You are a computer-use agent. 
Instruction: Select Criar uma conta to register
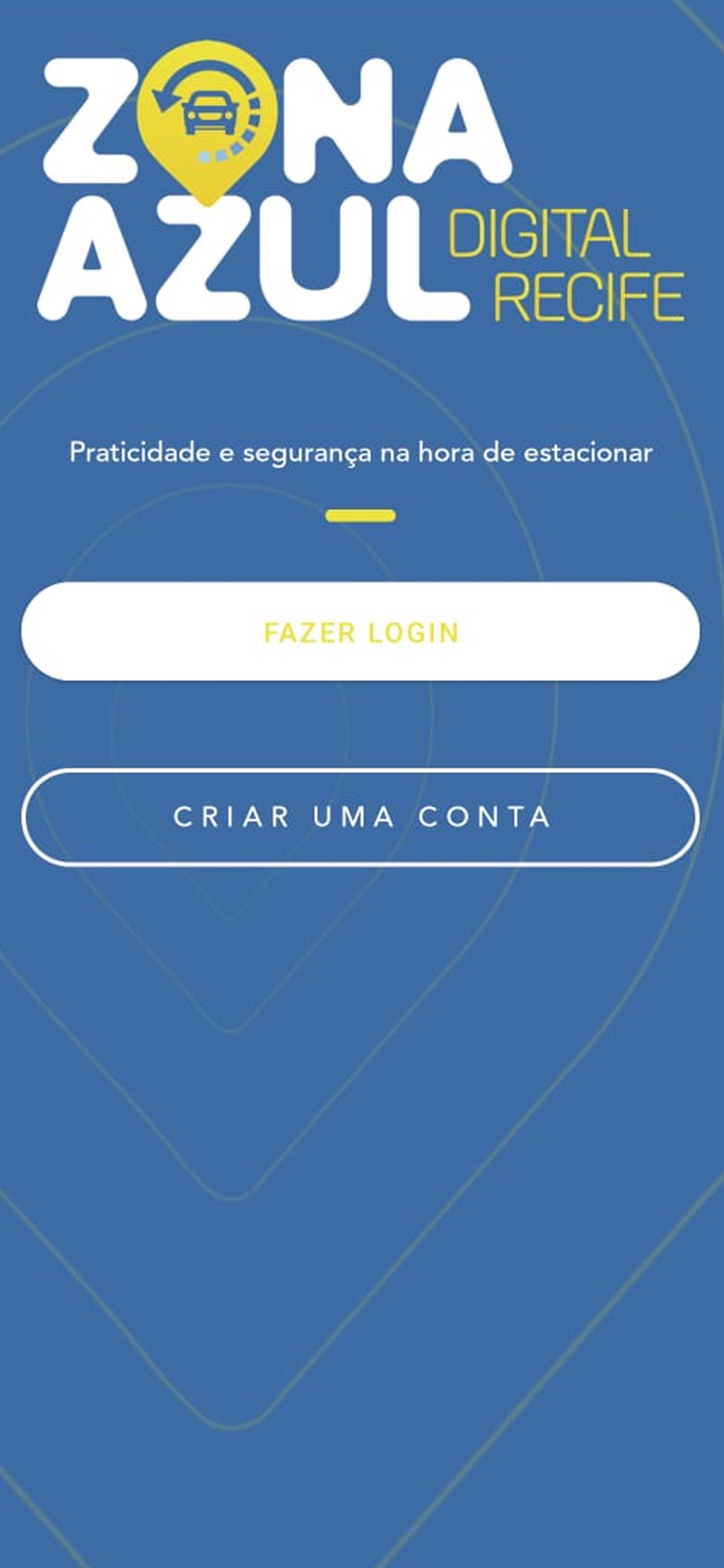361,817
